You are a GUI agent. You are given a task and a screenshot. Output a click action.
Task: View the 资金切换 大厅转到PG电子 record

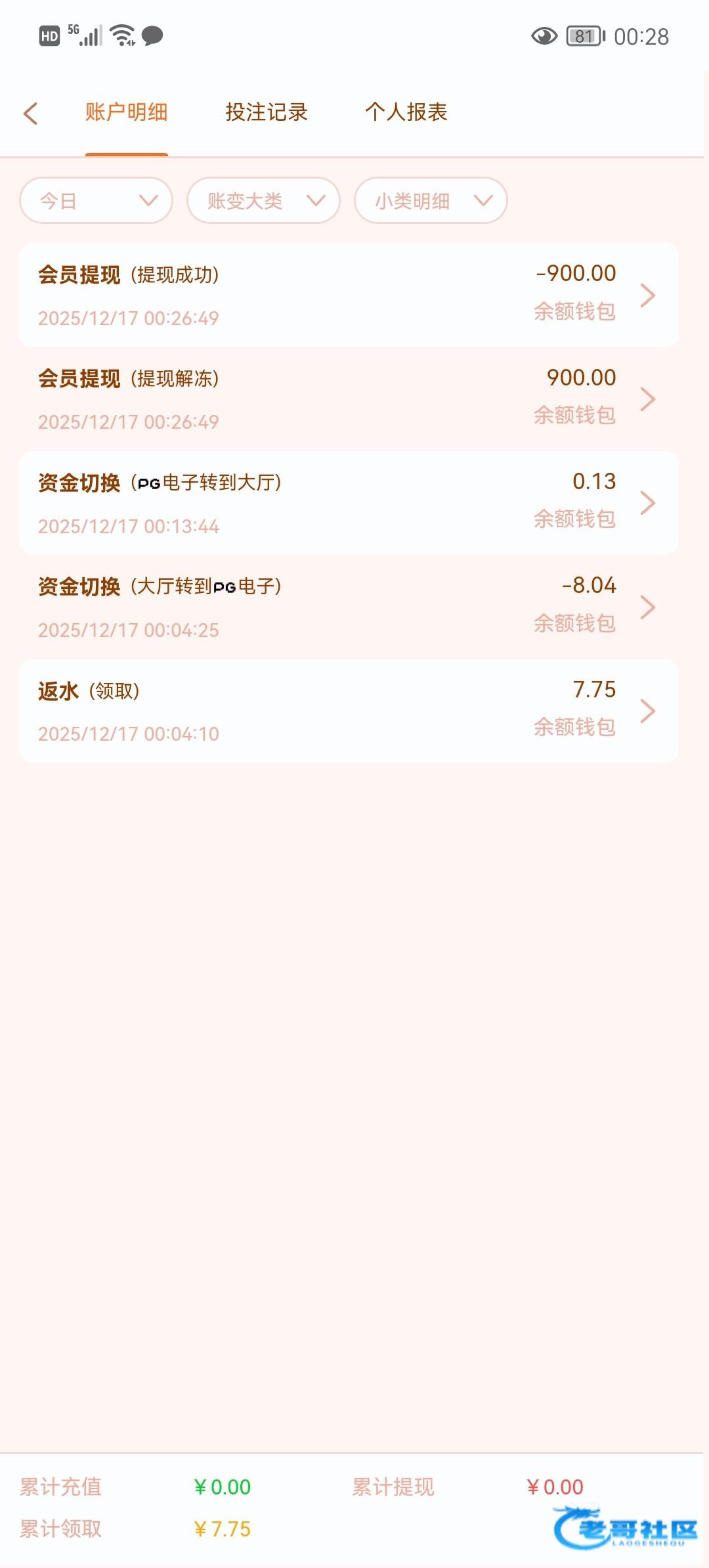pos(348,607)
